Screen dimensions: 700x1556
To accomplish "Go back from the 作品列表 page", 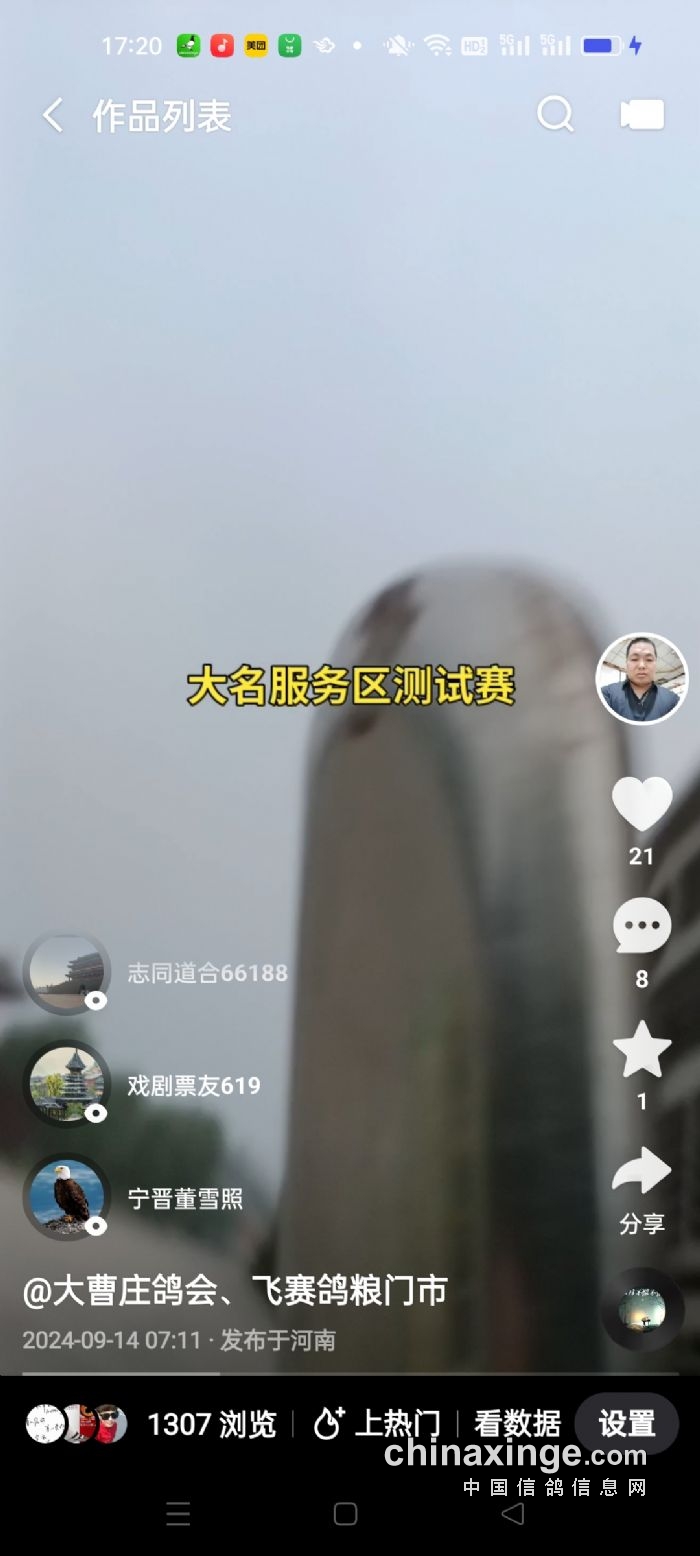I will [x=53, y=116].
